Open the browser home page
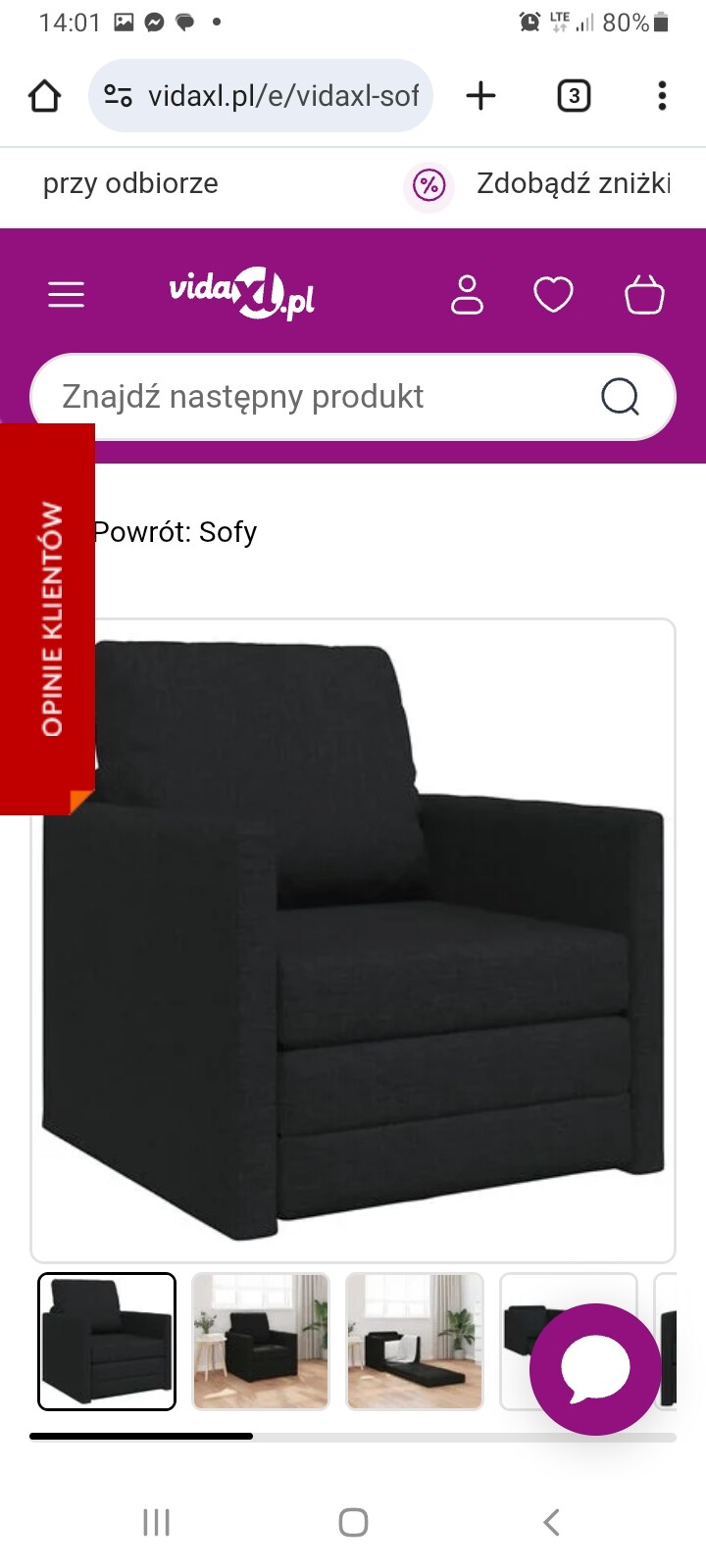The image size is (706, 1568). pyautogui.click(x=45, y=96)
